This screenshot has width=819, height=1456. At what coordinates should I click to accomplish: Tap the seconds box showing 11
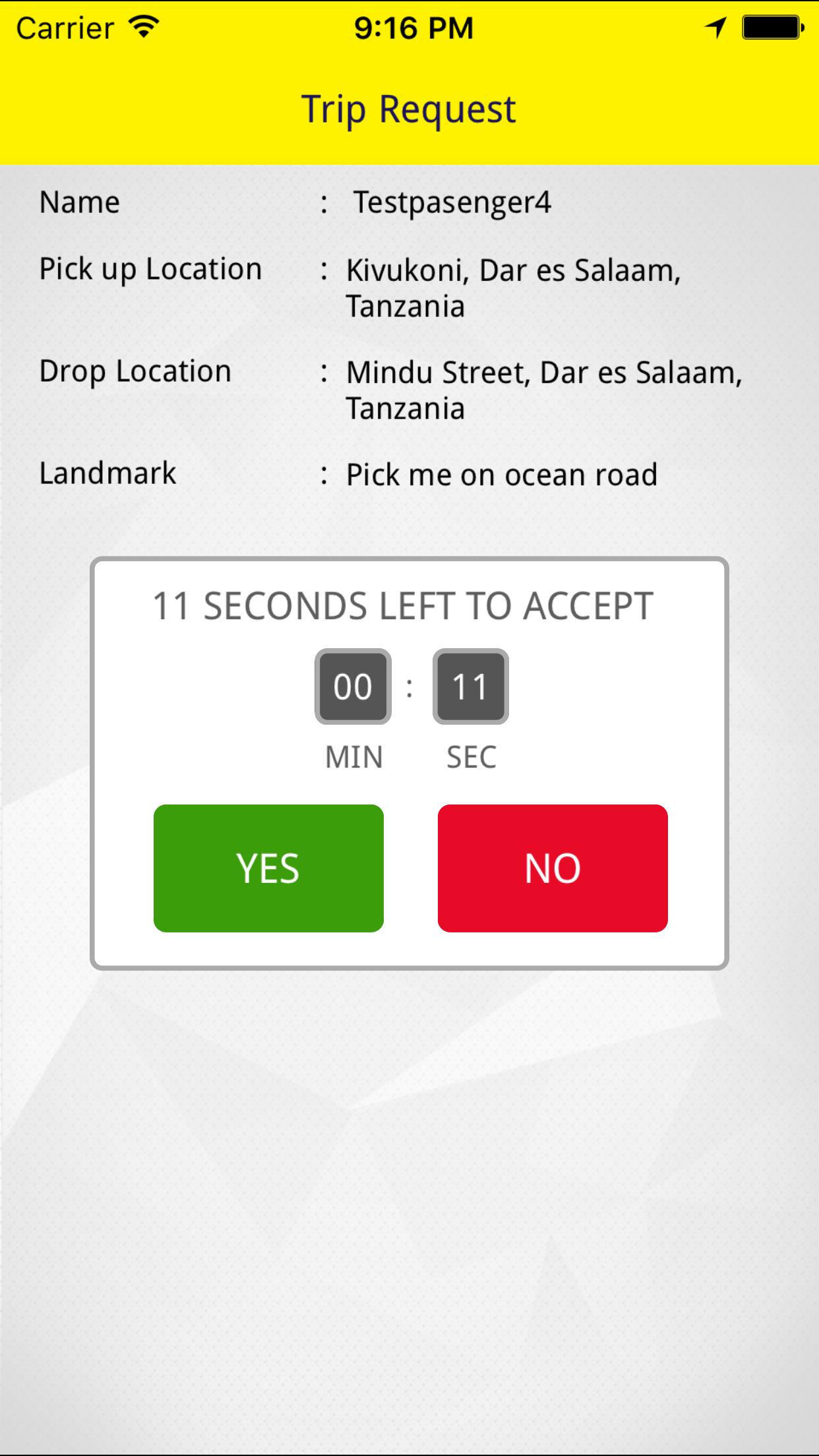(x=469, y=686)
